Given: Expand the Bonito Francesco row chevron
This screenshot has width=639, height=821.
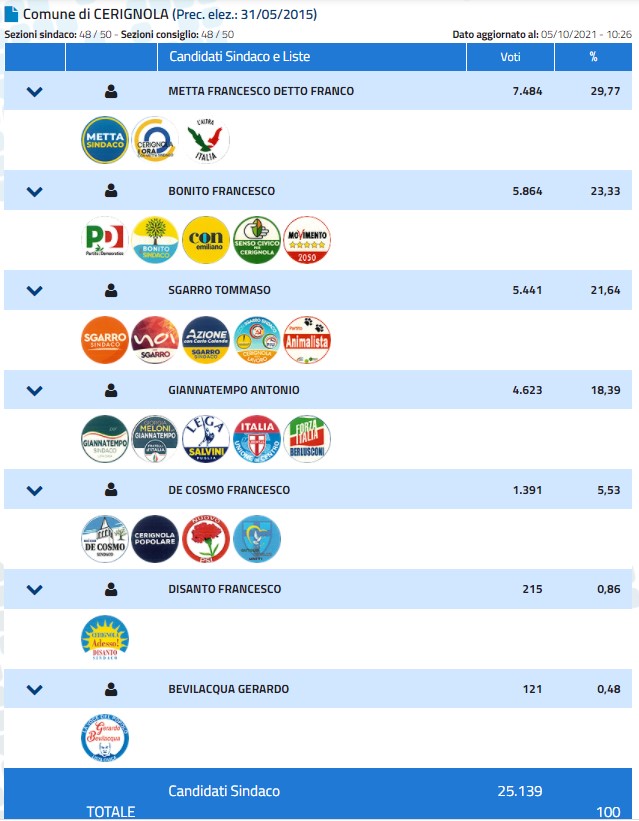Looking at the screenshot, I should pos(35,191).
